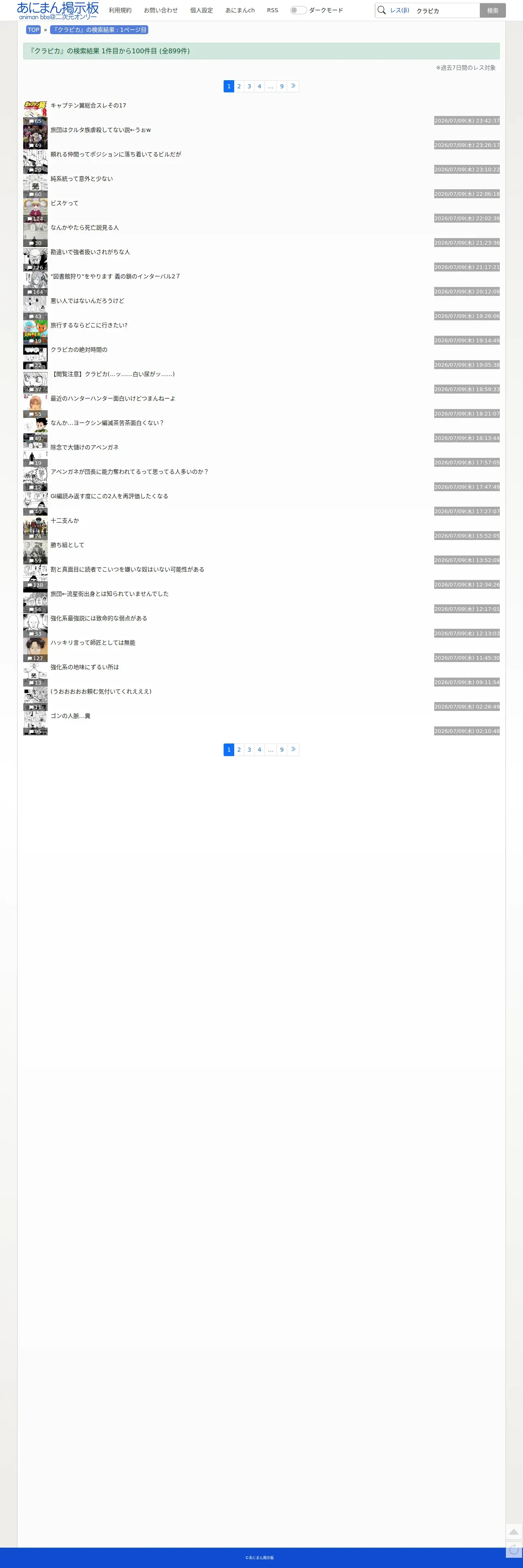Tap the scroll-to-top arrow button
This screenshot has width=523, height=1568.
(513, 1531)
